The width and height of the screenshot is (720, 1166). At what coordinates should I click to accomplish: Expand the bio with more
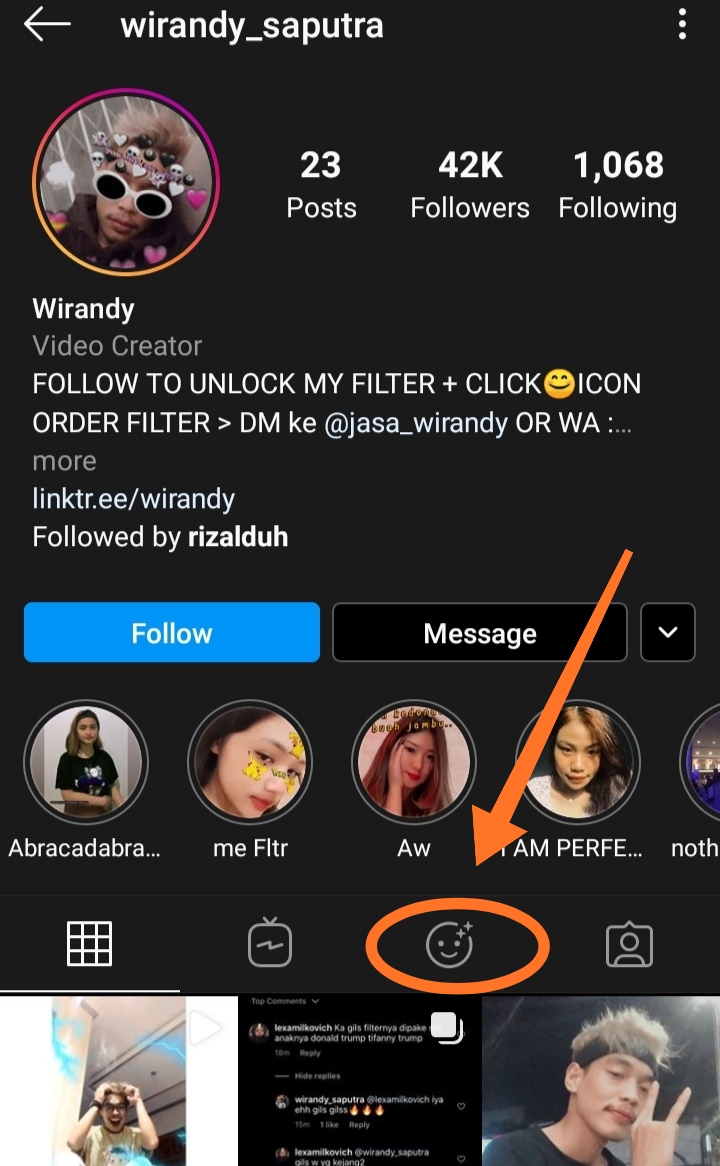(64, 461)
